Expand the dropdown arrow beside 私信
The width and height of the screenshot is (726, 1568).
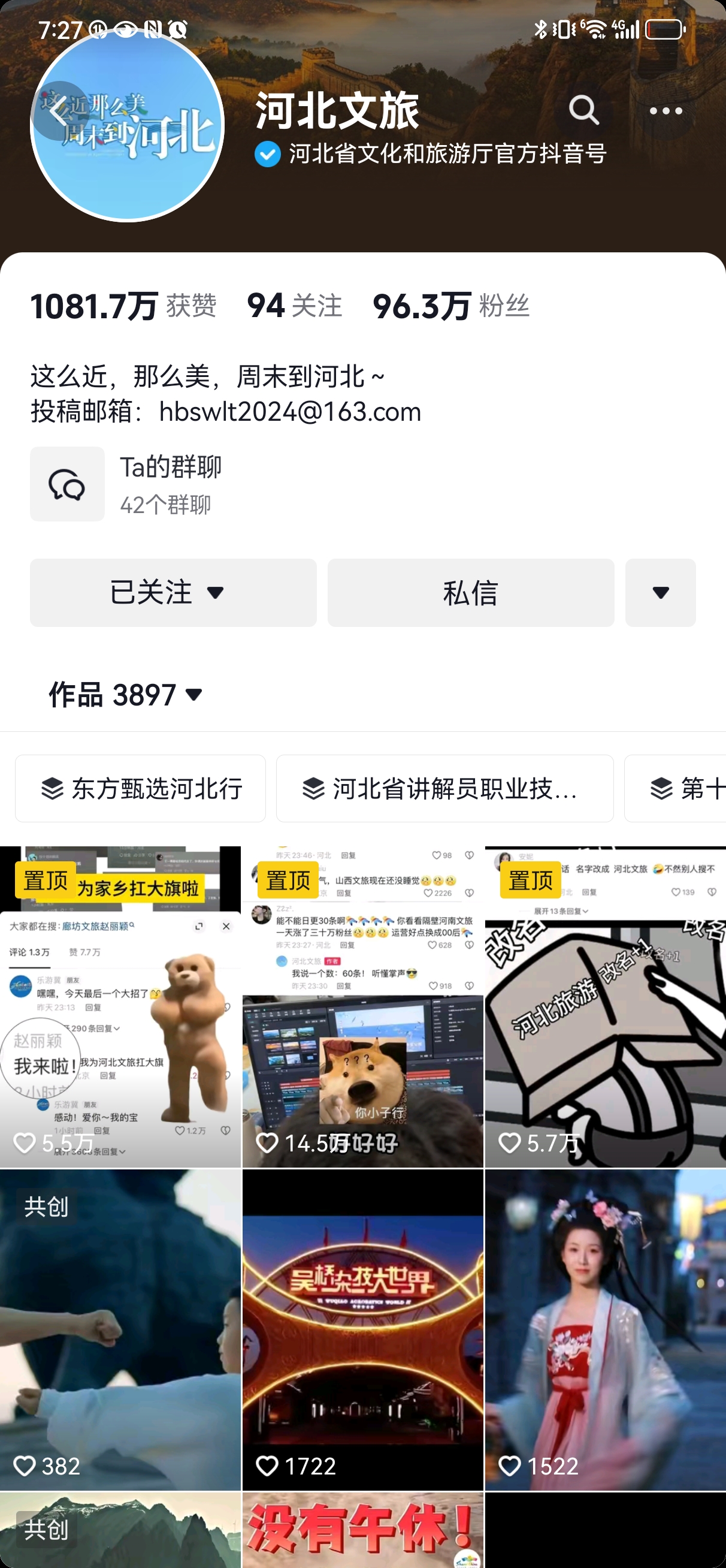click(660, 592)
